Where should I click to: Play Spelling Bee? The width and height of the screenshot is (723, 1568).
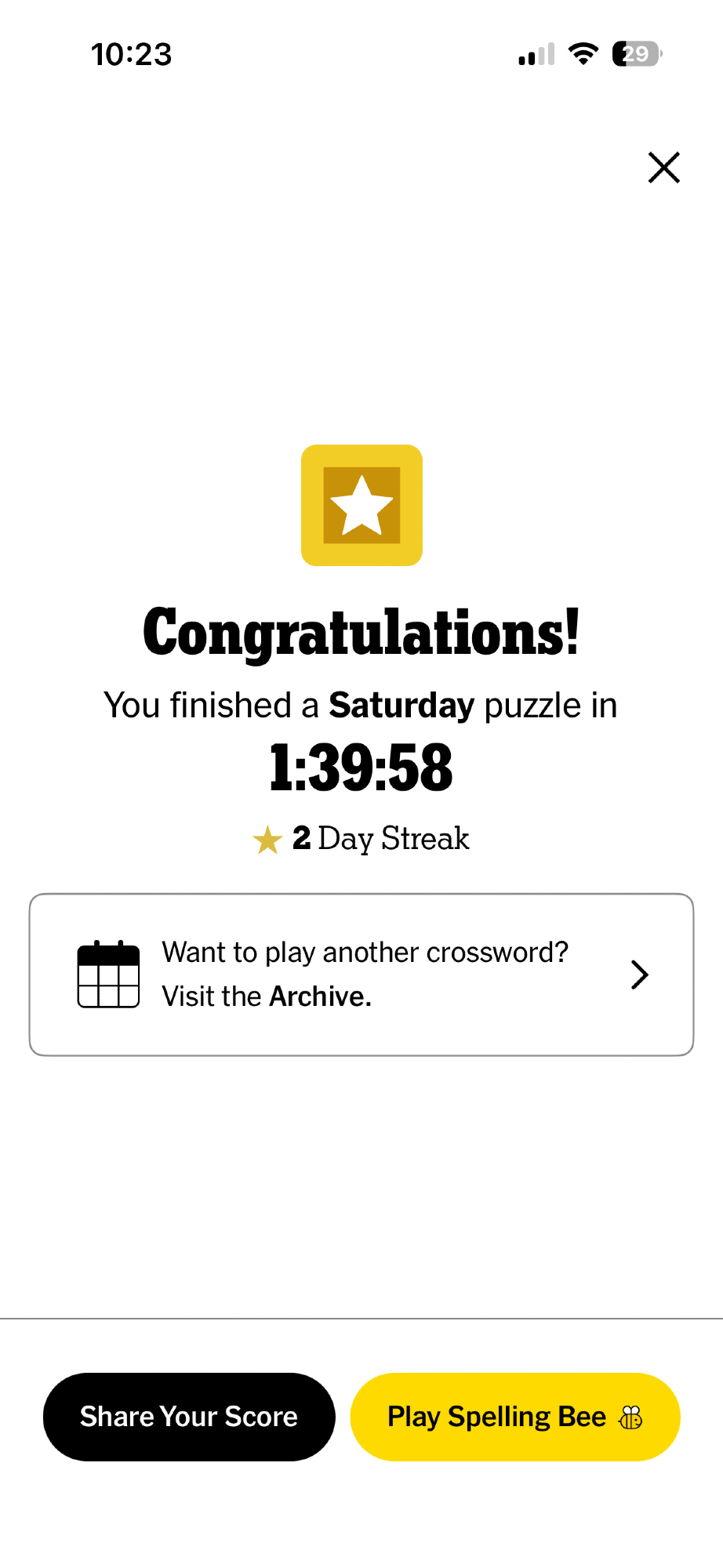click(514, 1416)
